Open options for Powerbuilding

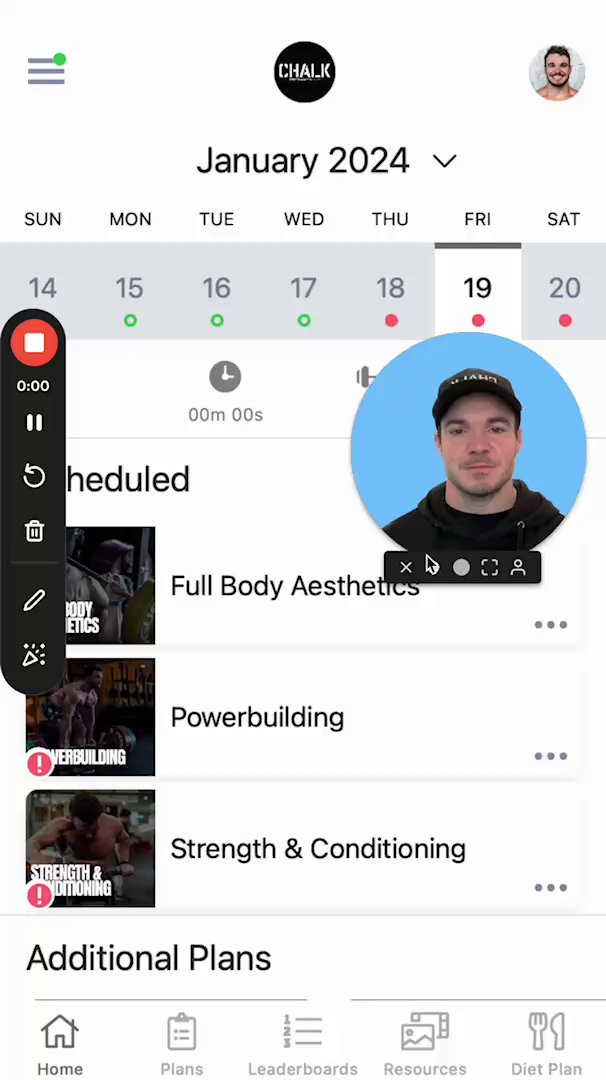coord(550,756)
